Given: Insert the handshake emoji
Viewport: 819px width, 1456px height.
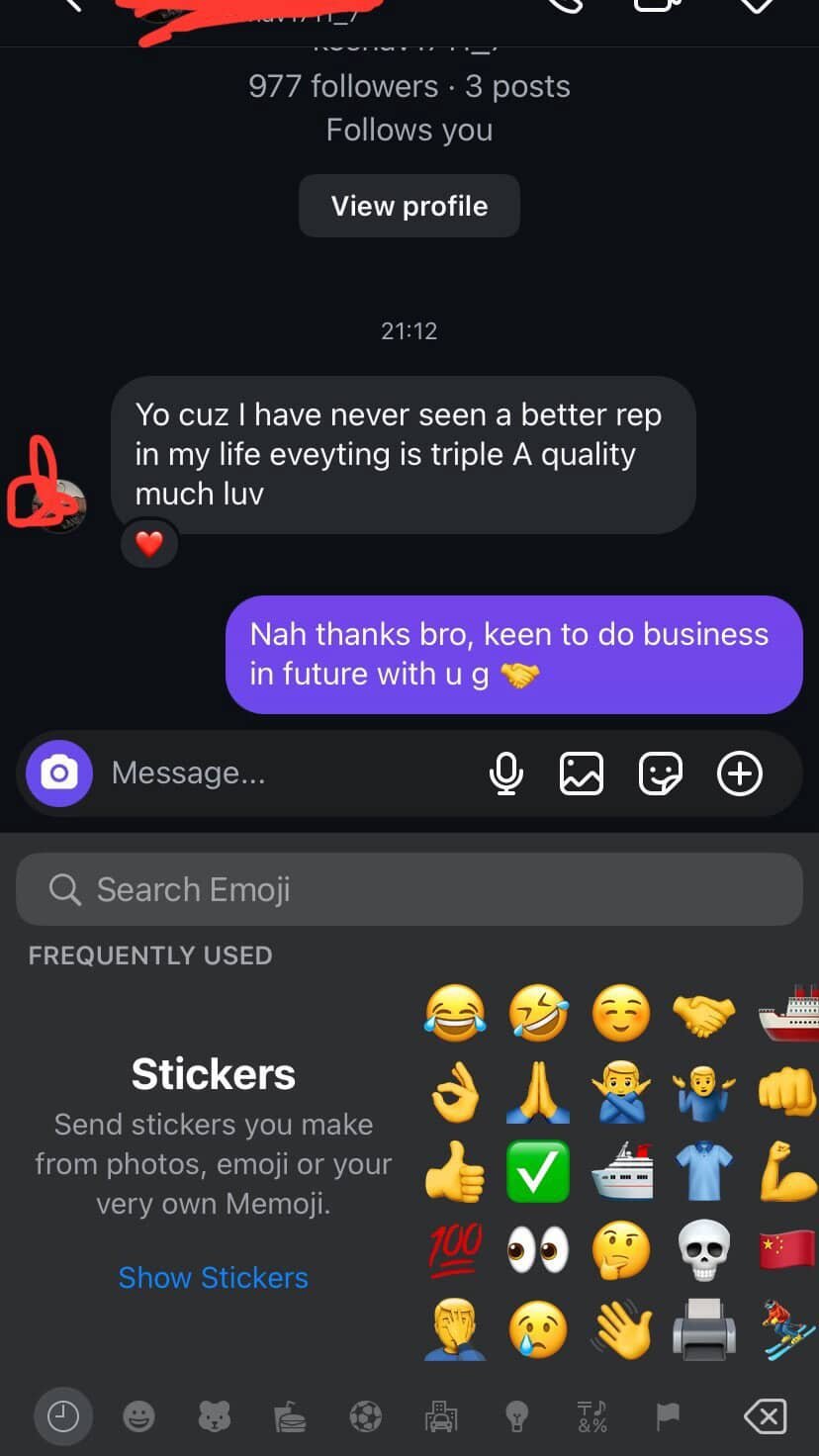Looking at the screenshot, I should coord(703,1015).
